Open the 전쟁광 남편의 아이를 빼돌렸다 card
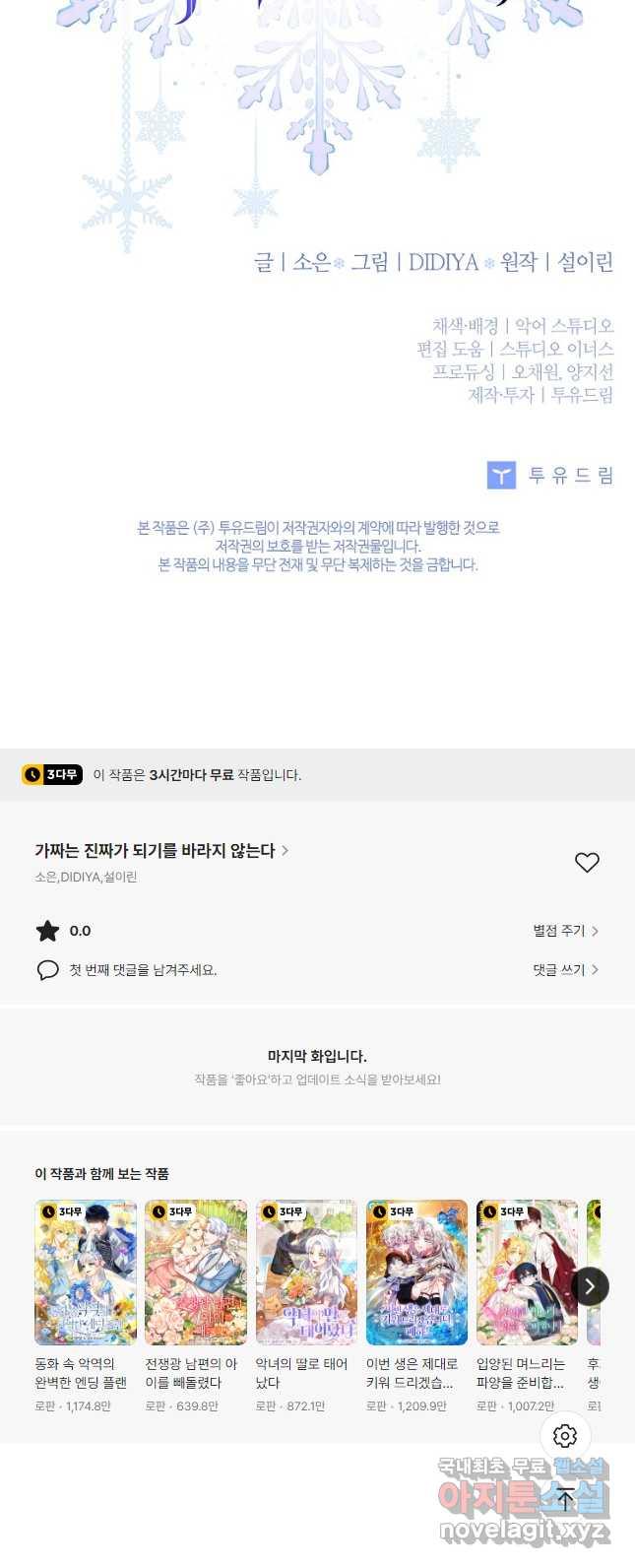 click(196, 1273)
